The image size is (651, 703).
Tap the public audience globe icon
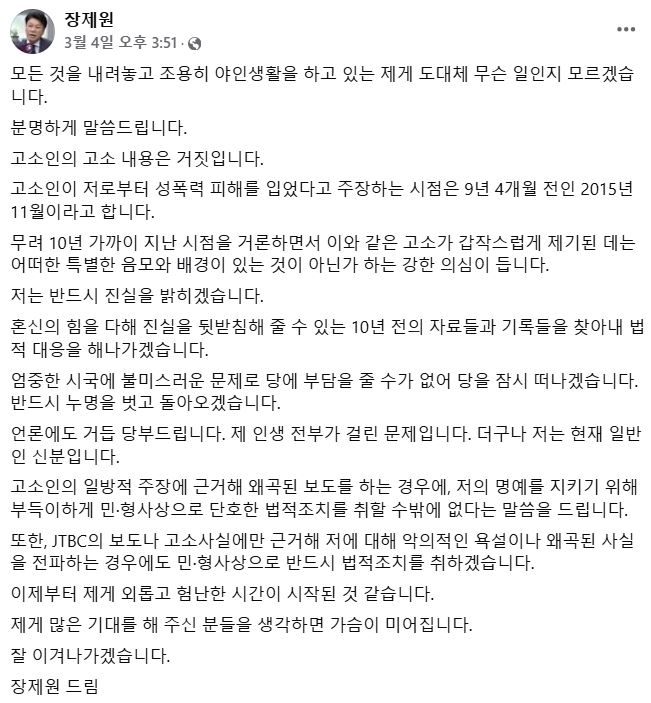194,44
